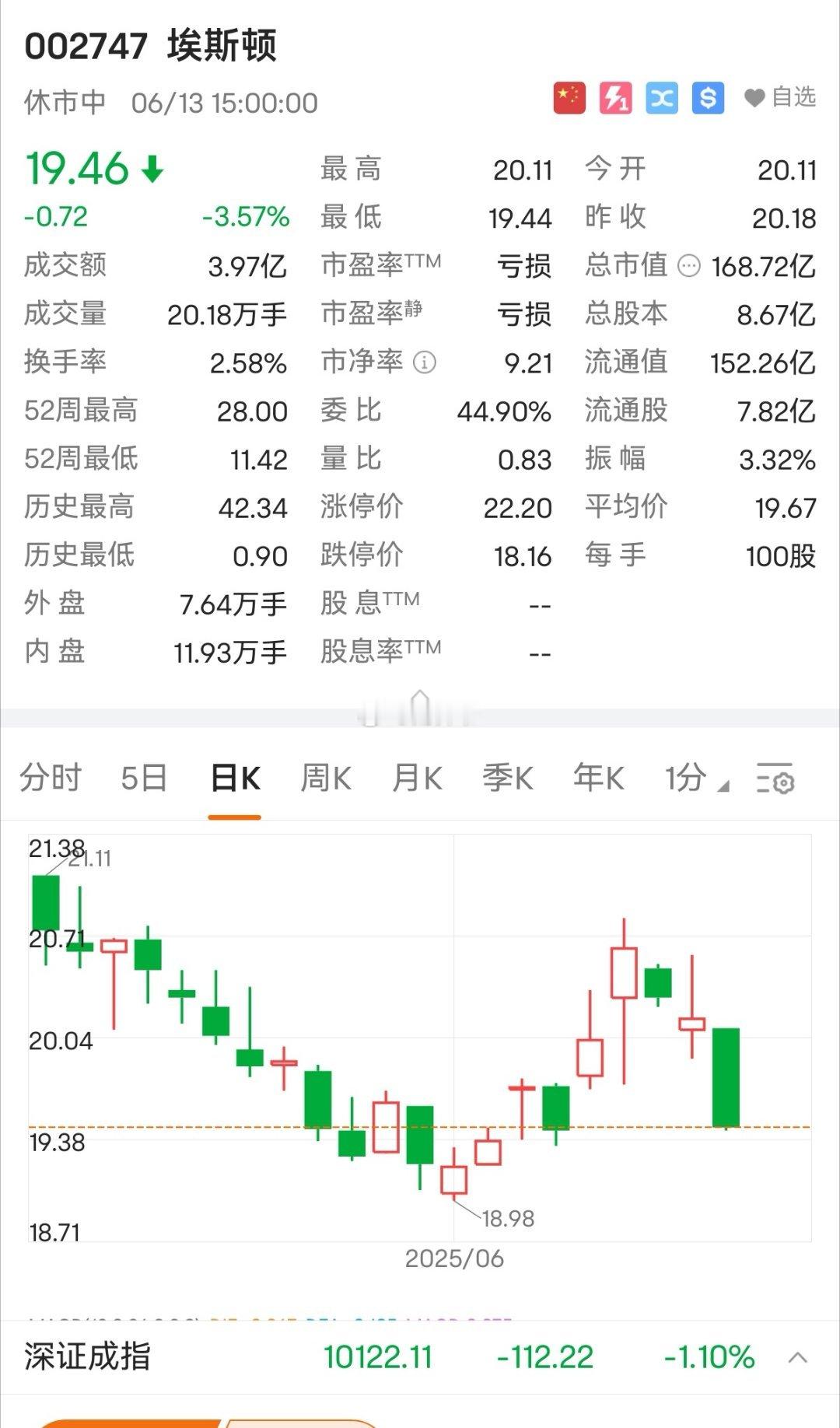The height and width of the screenshot is (1428, 840).
Task: Switch to the 分时 chart tab
Action: tap(51, 778)
